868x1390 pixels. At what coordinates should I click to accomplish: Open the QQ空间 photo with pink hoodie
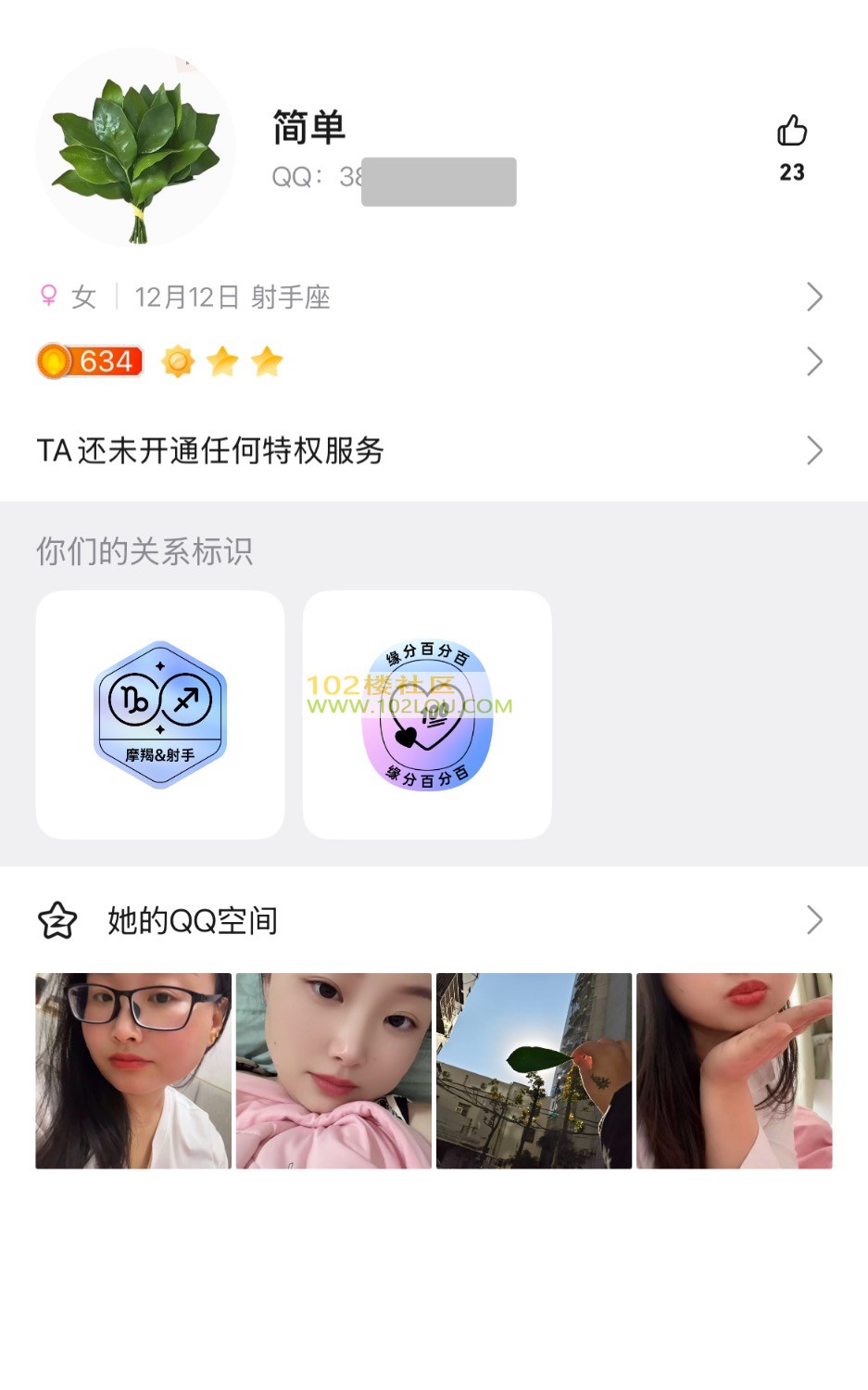click(x=333, y=1070)
